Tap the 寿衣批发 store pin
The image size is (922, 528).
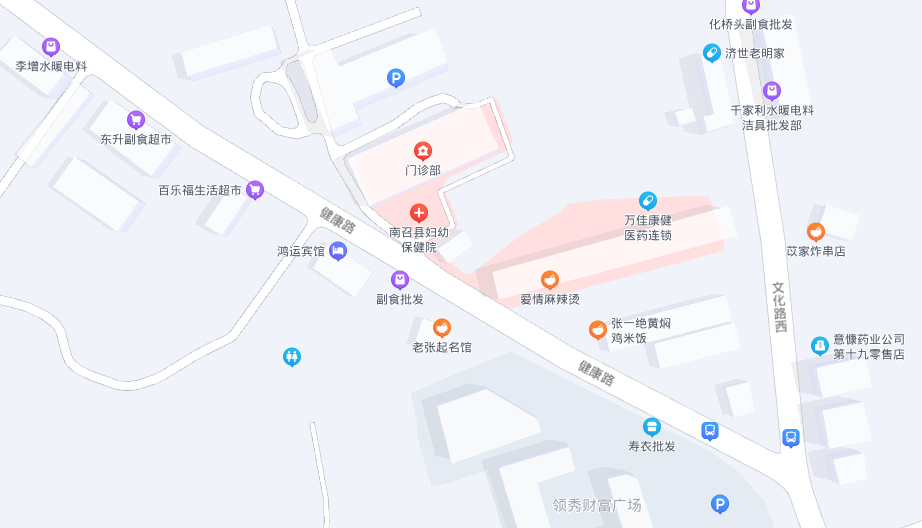tap(652, 427)
